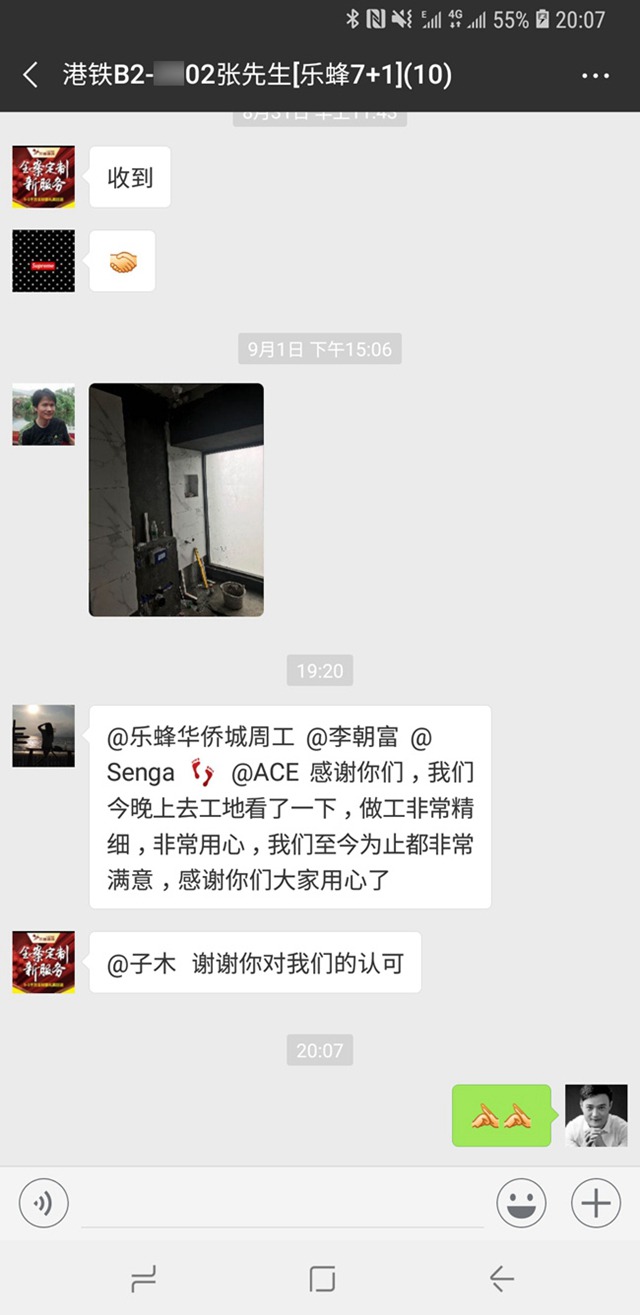Open avatar of the sender of 收到

[x=43, y=177]
